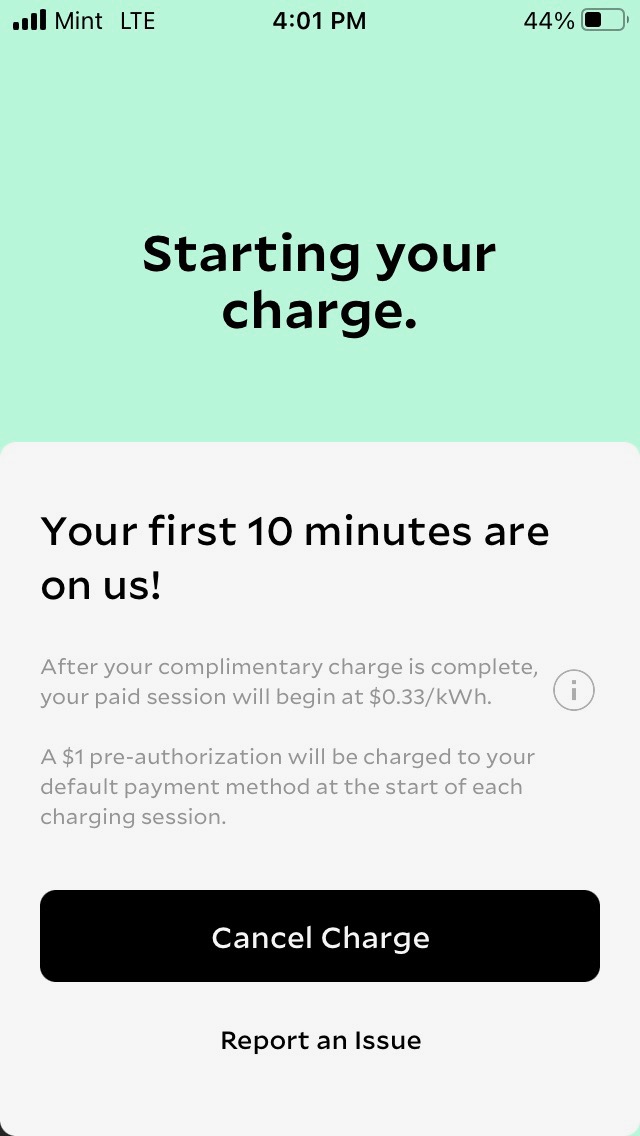This screenshot has width=640, height=1136.
Task: Cancel the charging session
Action: click(x=320, y=937)
